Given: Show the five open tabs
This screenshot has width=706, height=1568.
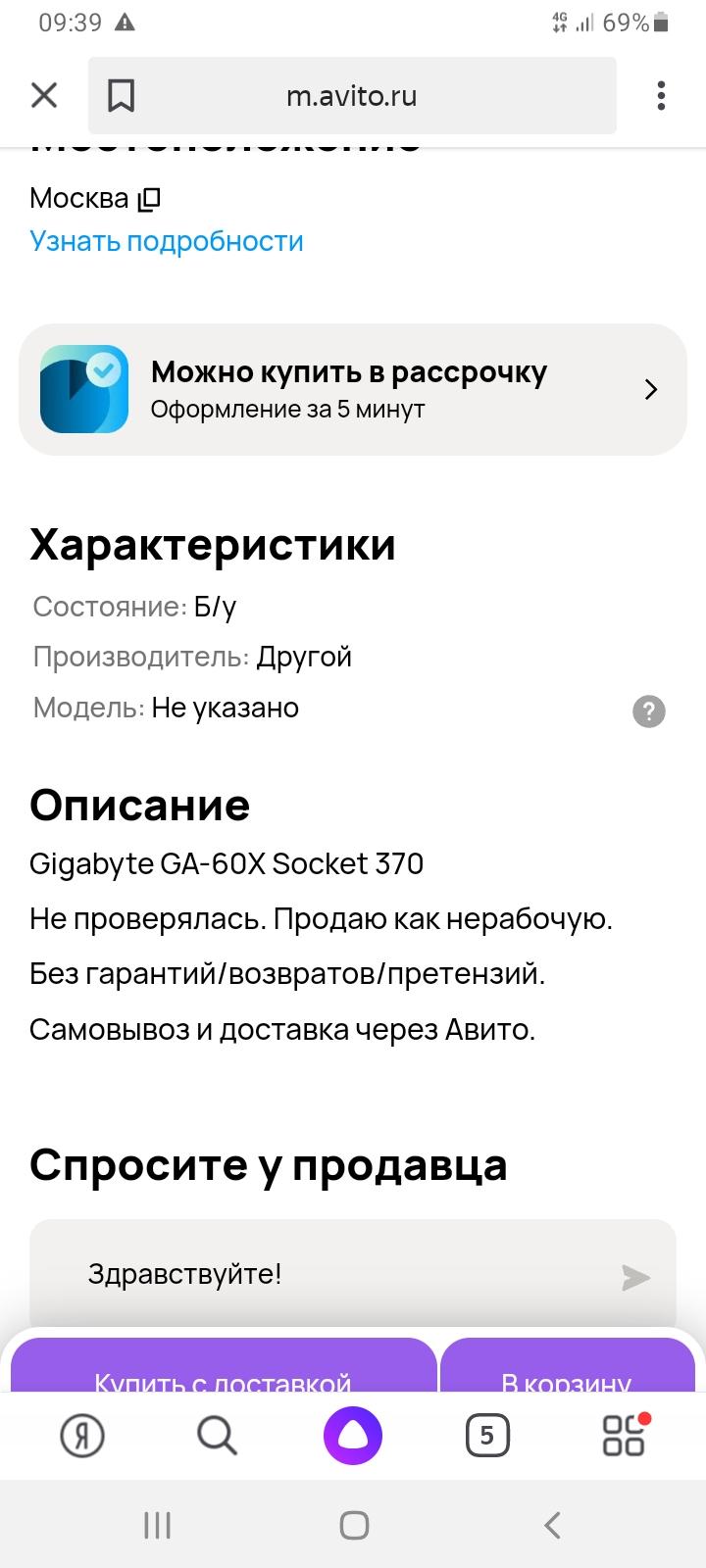Looking at the screenshot, I should coord(487,1437).
